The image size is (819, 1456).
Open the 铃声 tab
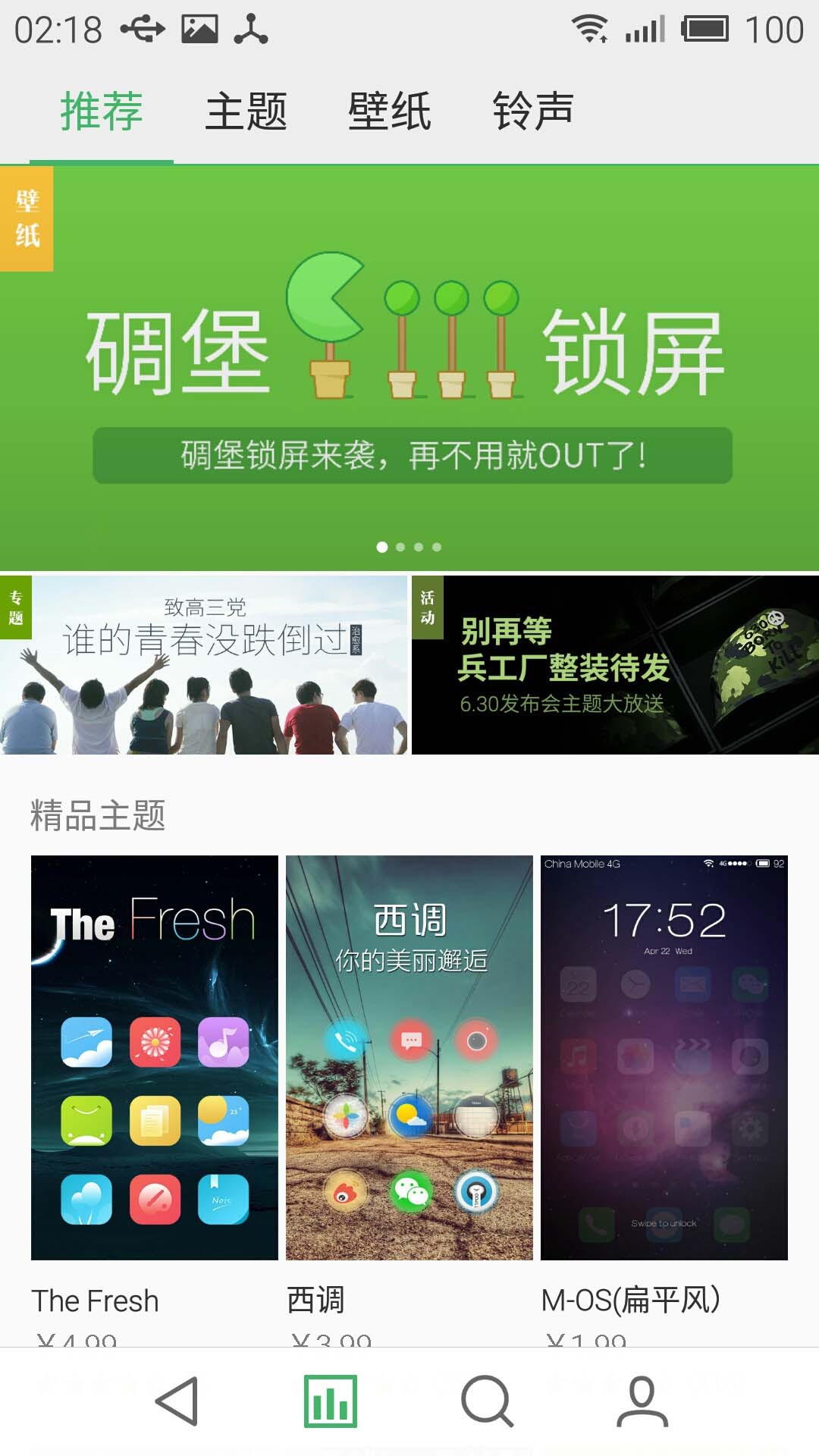(x=532, y=111)
